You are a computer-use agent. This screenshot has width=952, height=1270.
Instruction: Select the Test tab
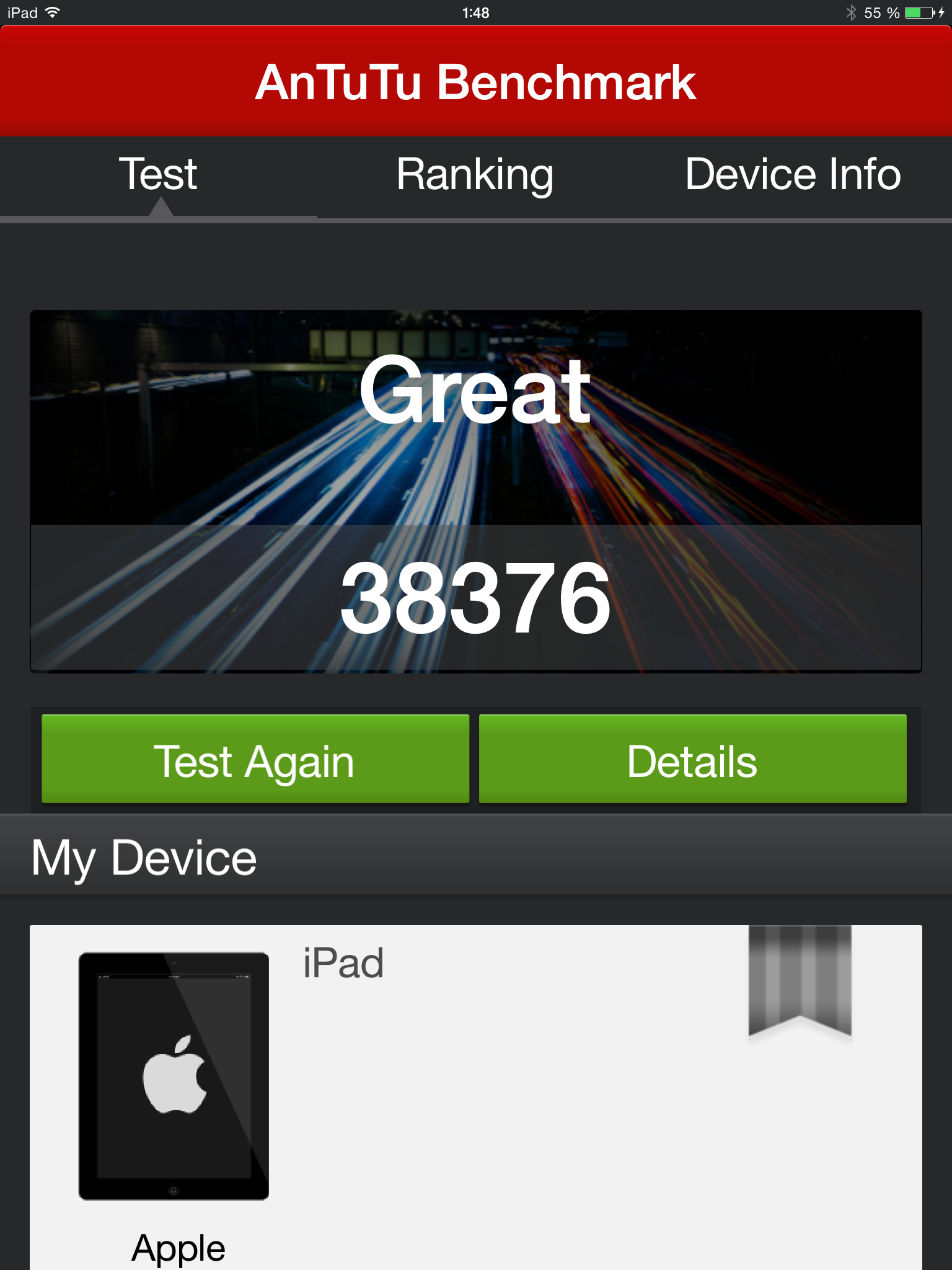pos(159,175)
